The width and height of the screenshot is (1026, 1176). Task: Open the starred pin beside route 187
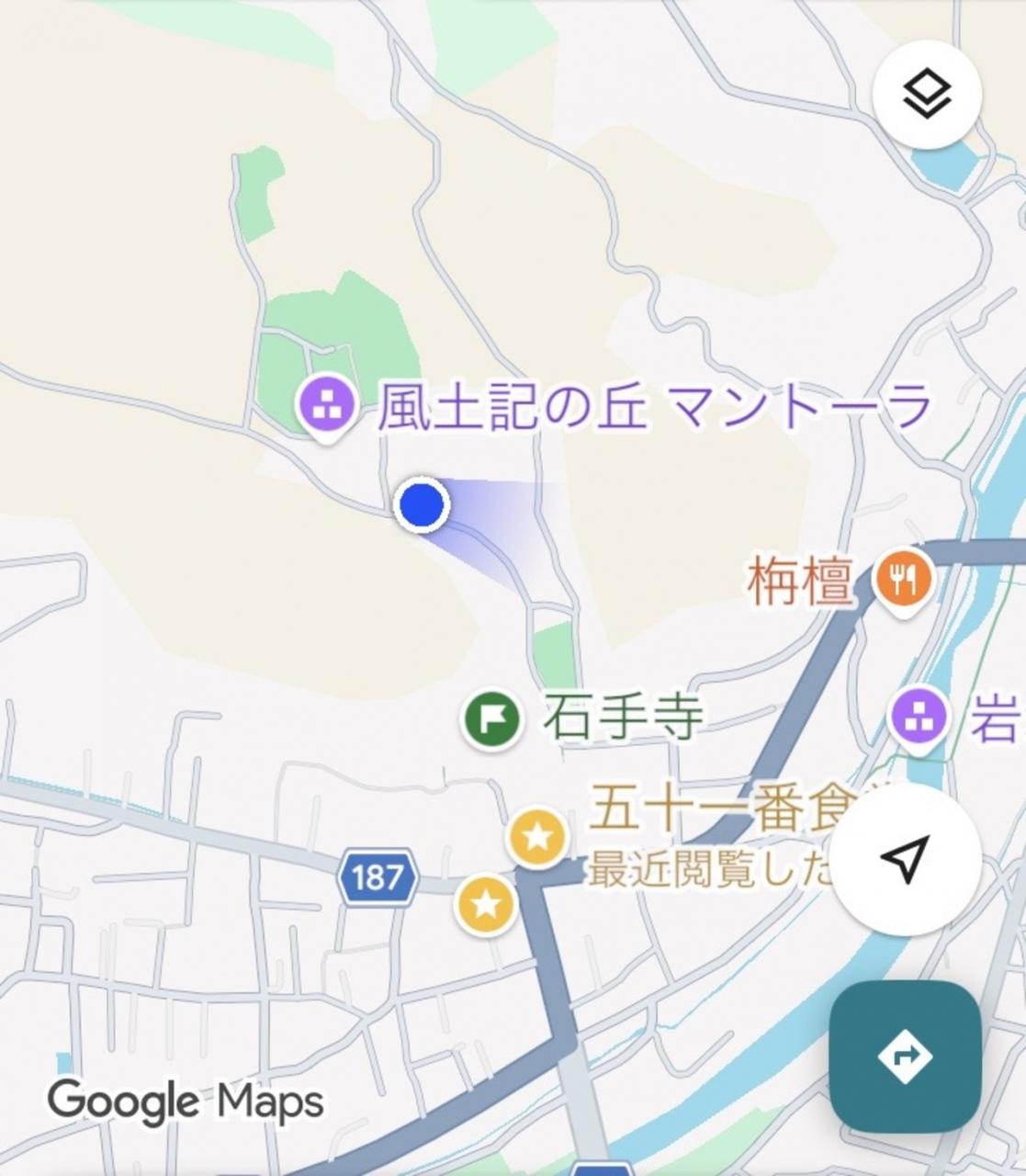(487, 905)
